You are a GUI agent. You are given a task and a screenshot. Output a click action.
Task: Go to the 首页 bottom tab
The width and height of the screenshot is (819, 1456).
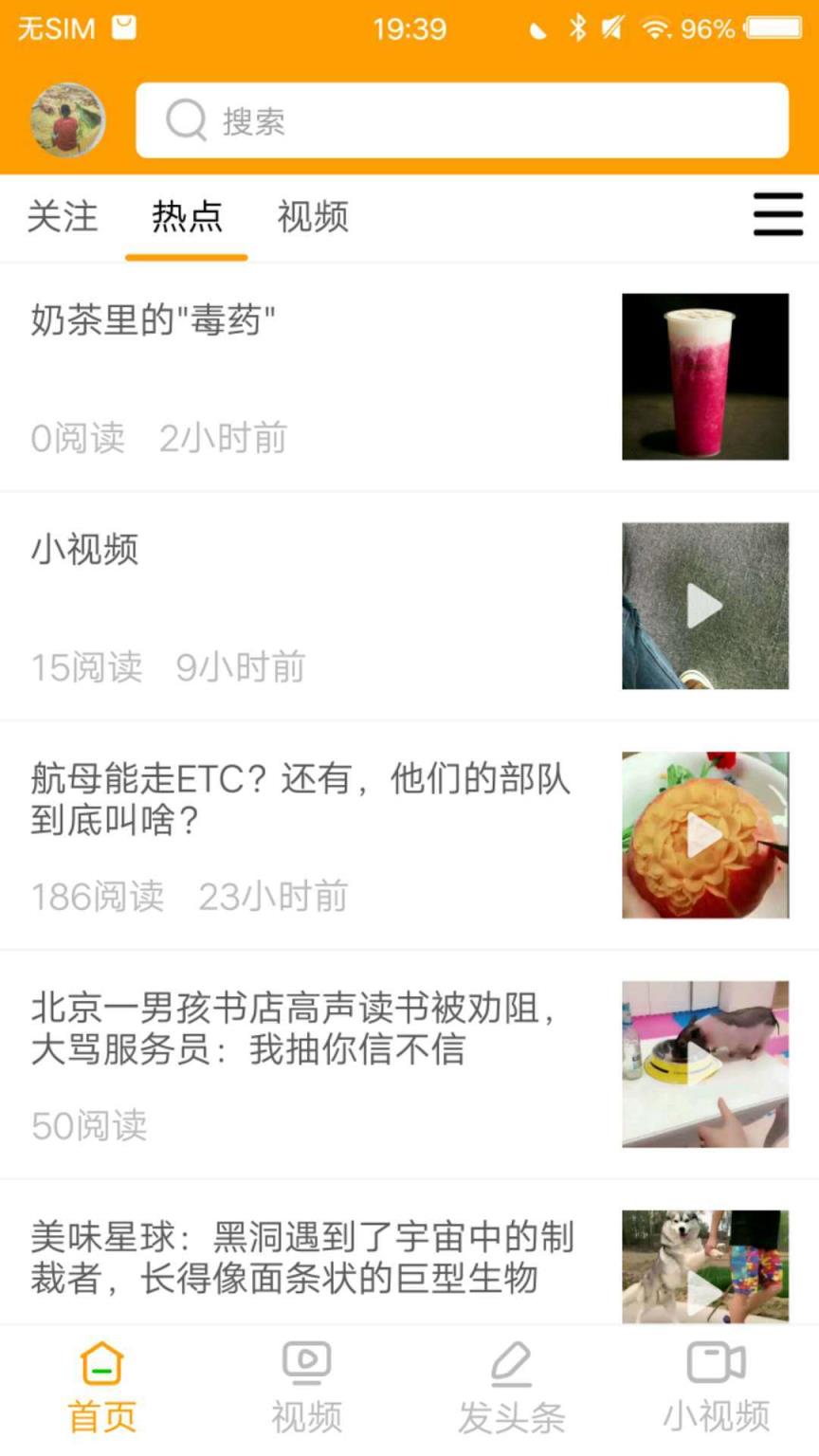[x=102, y=1389]
